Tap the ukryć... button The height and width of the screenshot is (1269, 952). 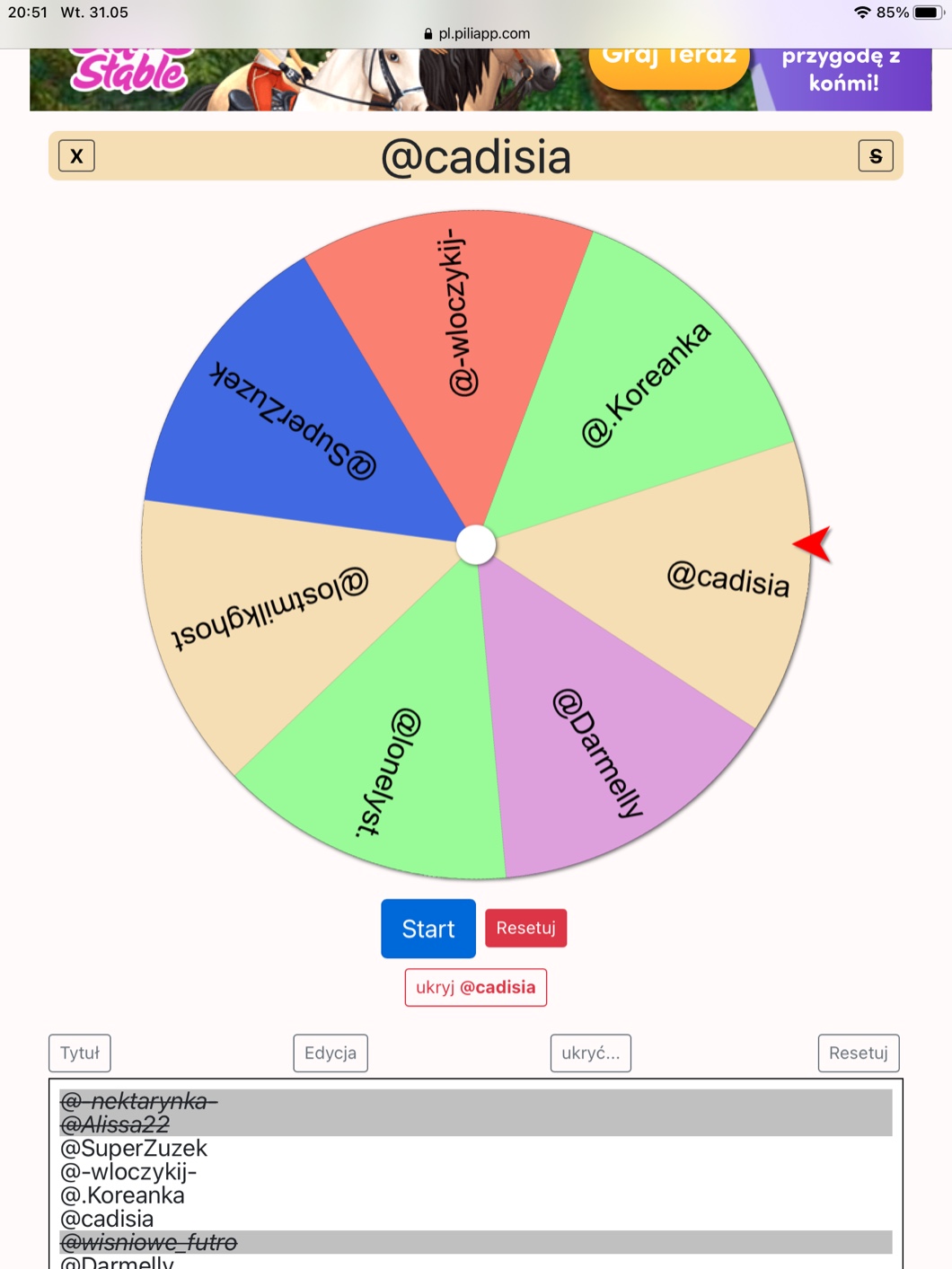pos(590,1053)
